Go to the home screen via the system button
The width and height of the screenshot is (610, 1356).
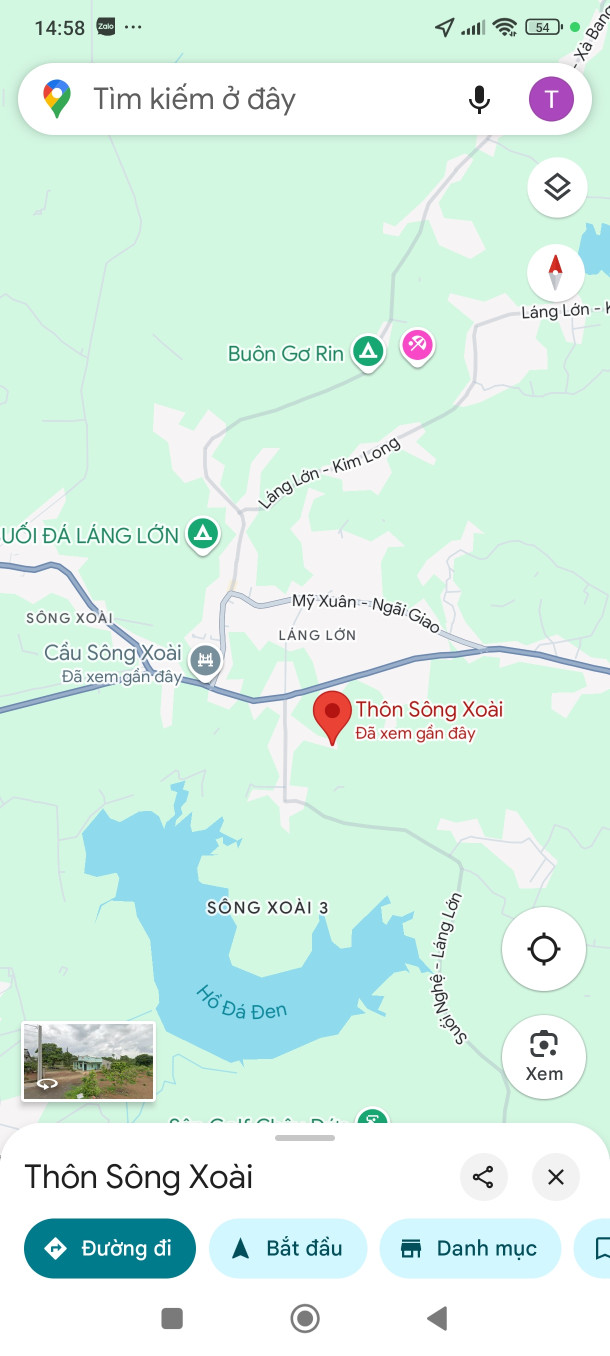(x=305, y=1319)
